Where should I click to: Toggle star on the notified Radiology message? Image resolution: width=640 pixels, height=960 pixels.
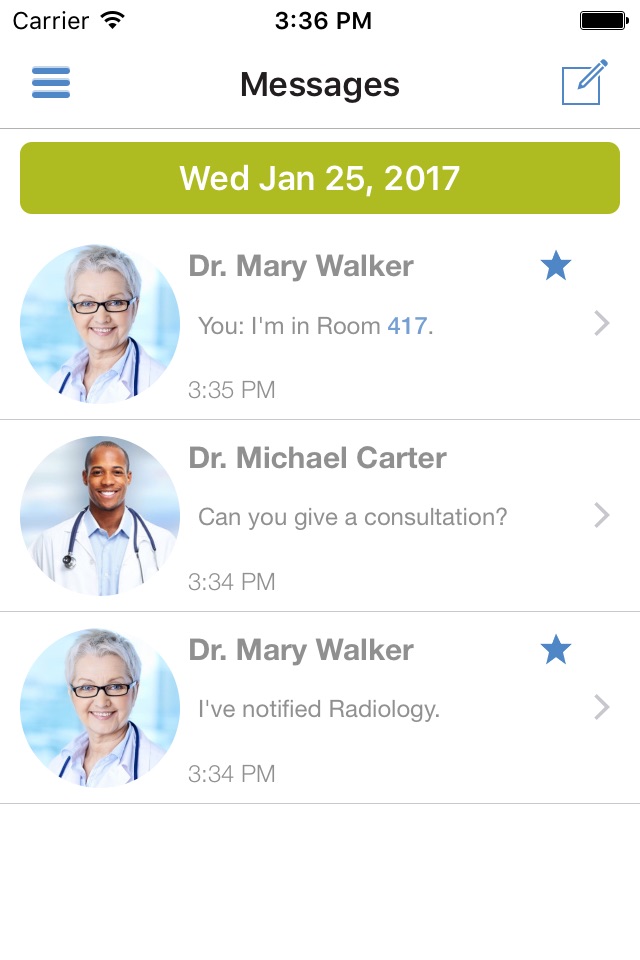556,650
